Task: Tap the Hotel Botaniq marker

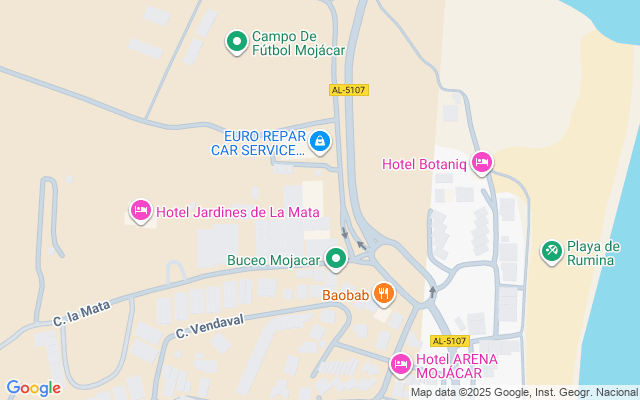Action: coord(482,163)
